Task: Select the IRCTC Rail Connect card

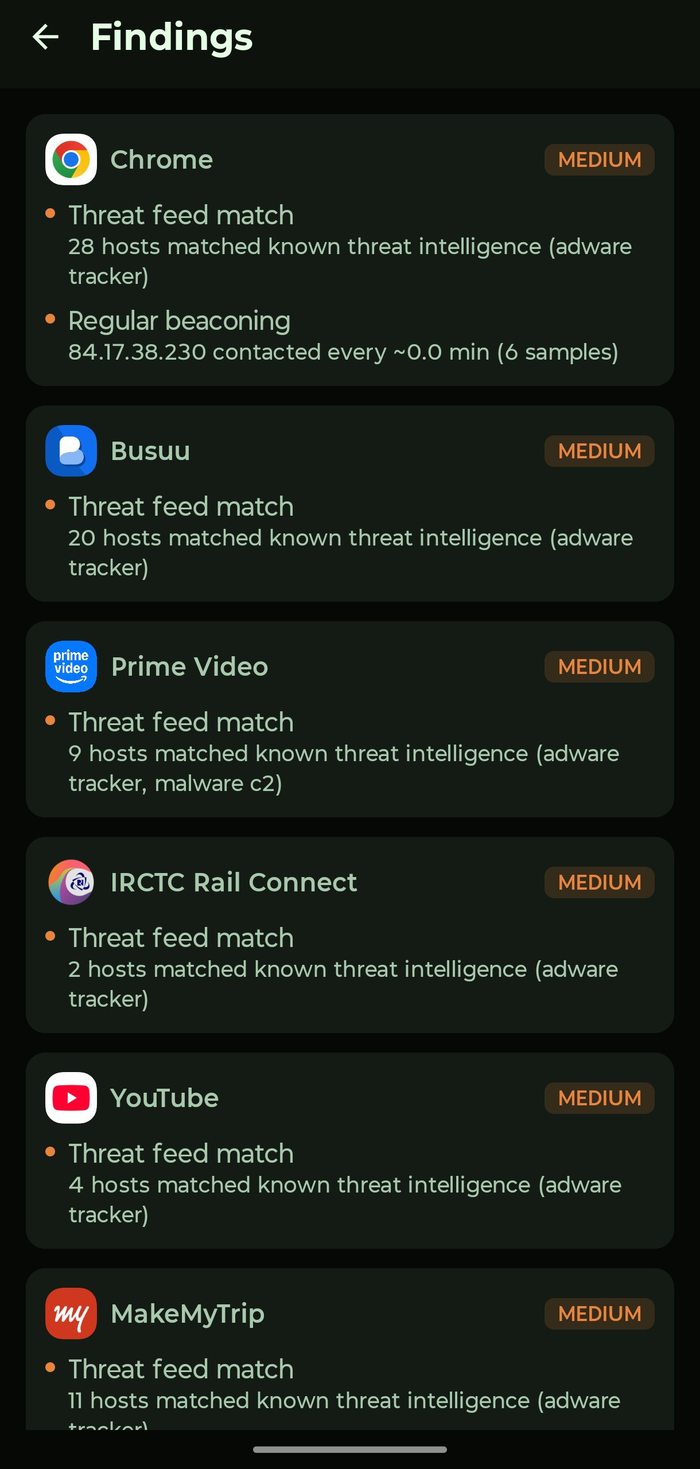Action: 350,935
